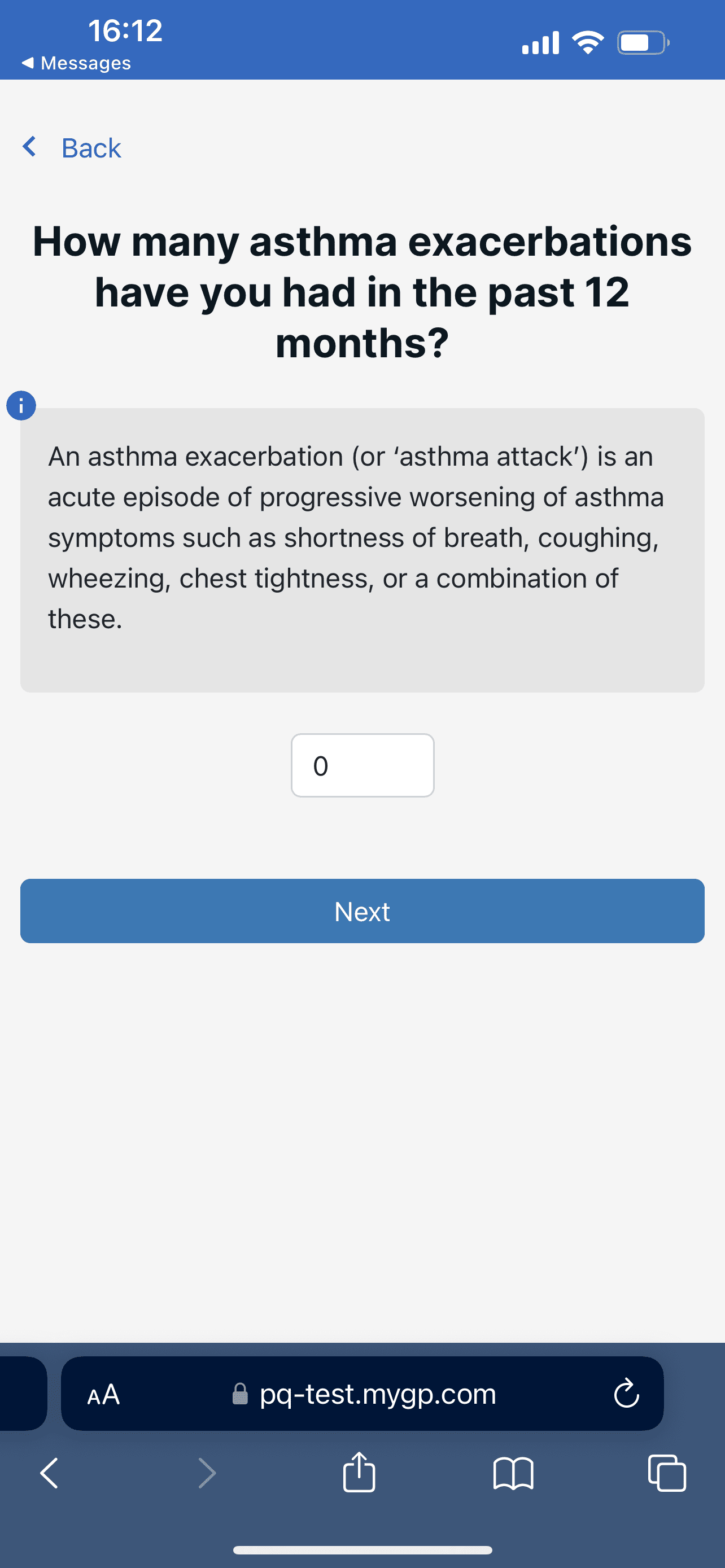Show all open tabs
This screenshot has height=1568, width=725.
(667, 1473)
